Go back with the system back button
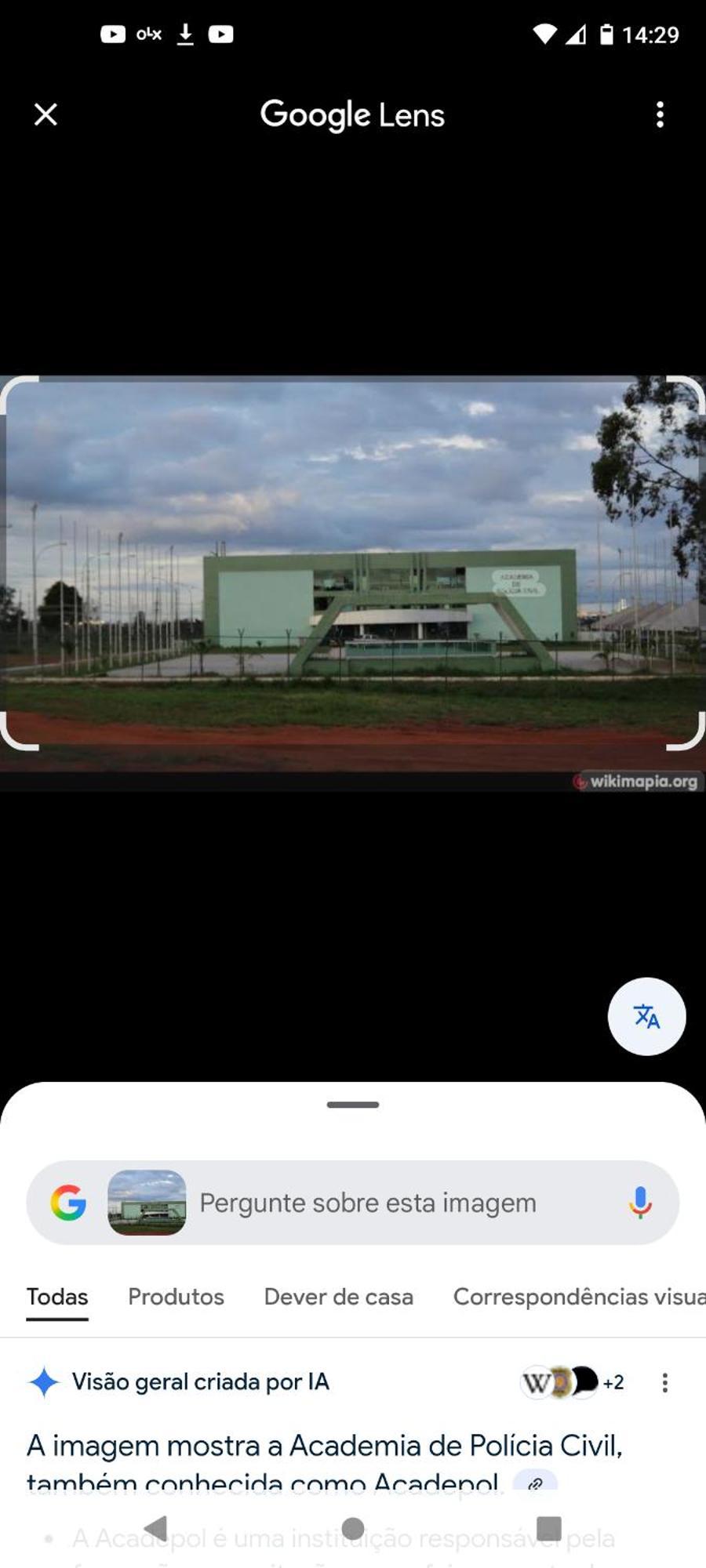The image size is (706, 1568). (156, 1528)
